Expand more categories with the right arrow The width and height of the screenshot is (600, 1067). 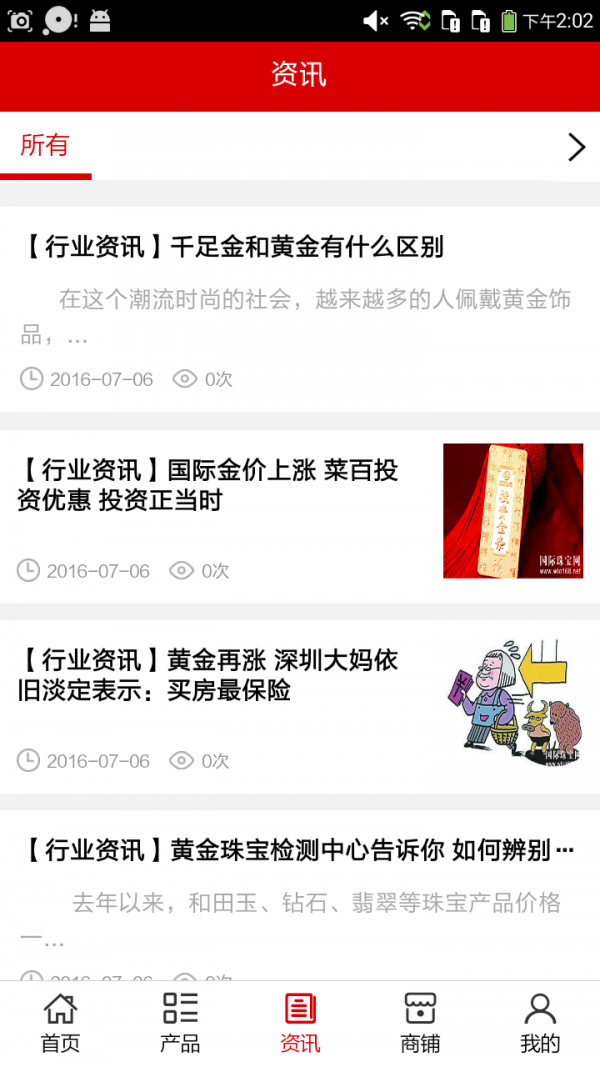click(x=576, y=148)
